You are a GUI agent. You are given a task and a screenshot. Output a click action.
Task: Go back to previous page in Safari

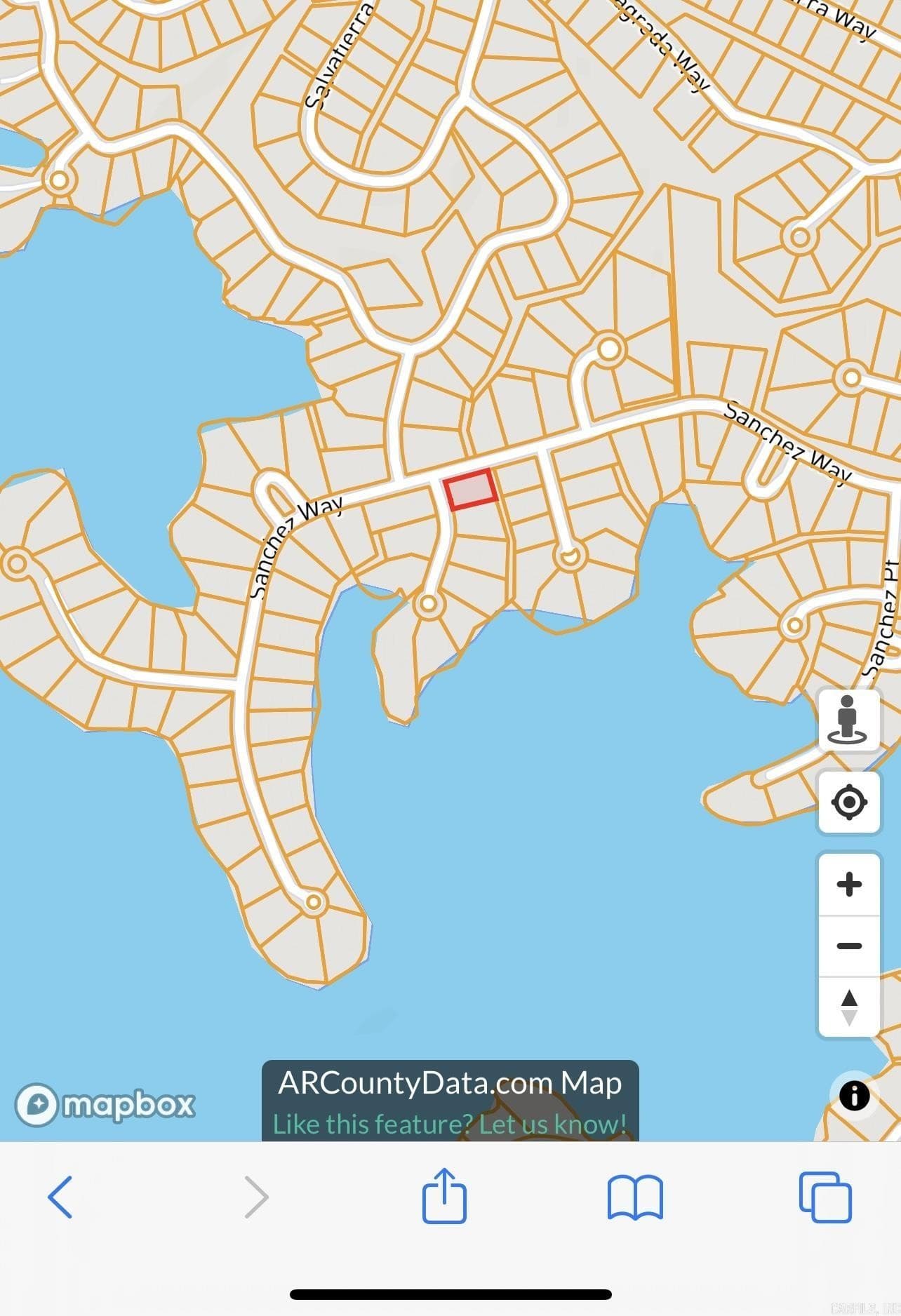[60, 1197]
